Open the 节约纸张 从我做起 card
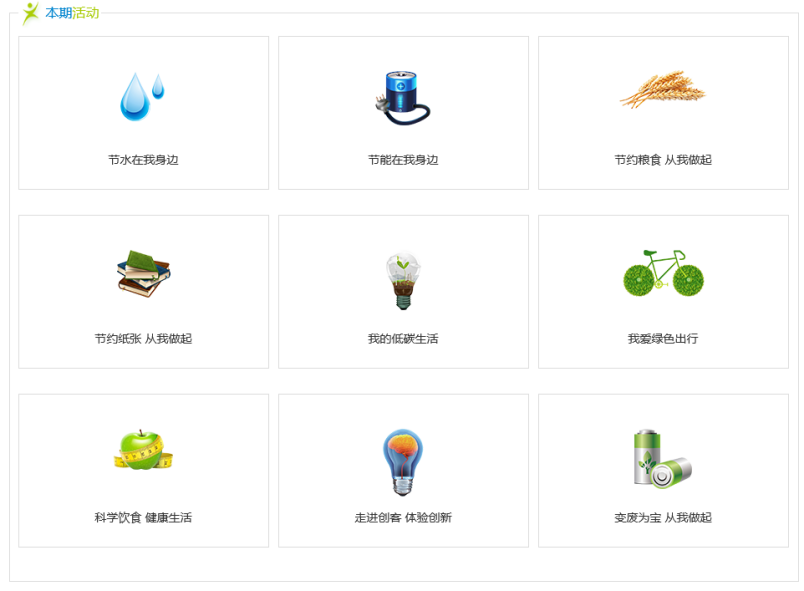The width and height of the screenshot is (804, 591). (143, 292)
